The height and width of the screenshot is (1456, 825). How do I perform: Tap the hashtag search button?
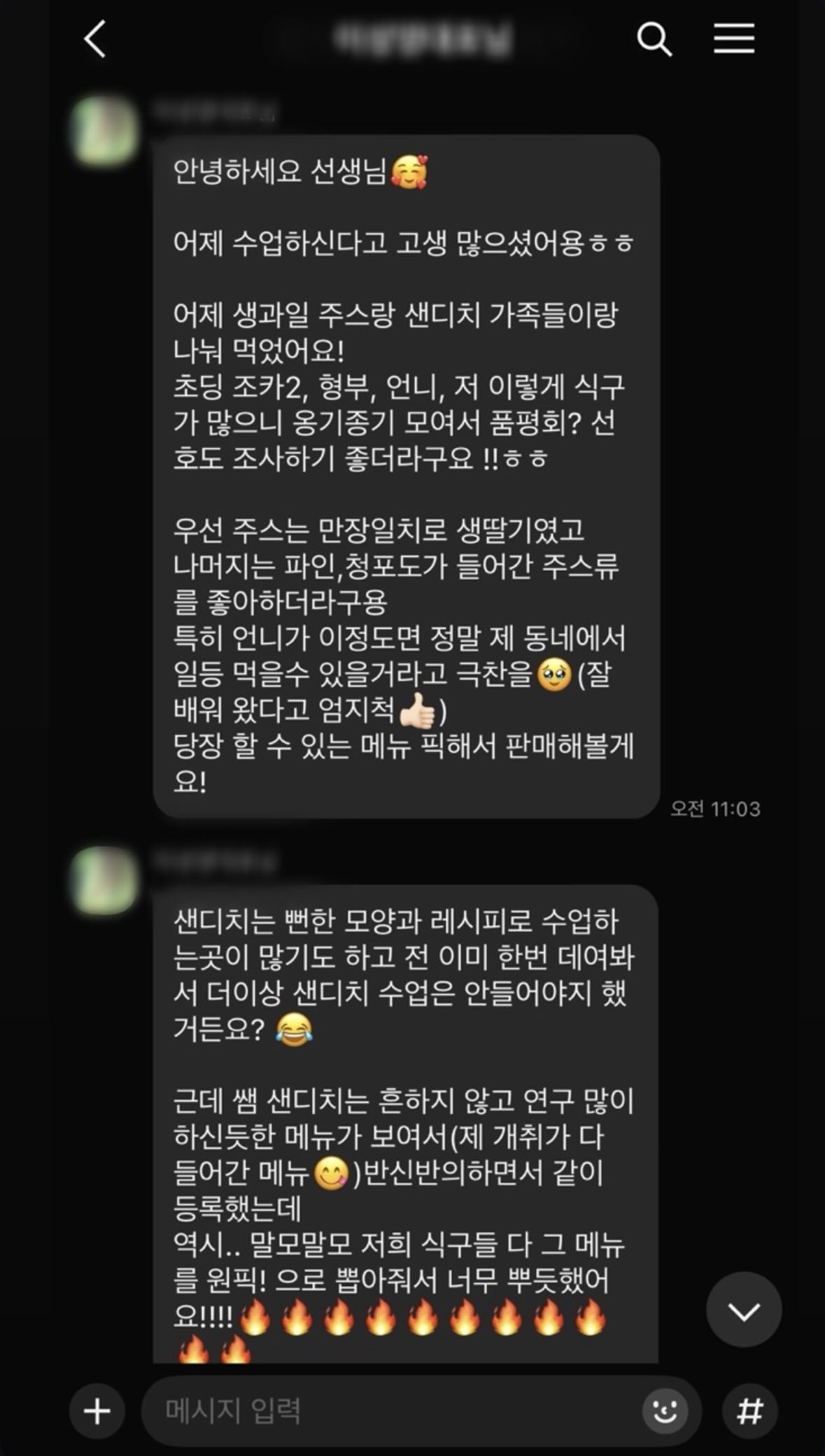[749, 1412]
